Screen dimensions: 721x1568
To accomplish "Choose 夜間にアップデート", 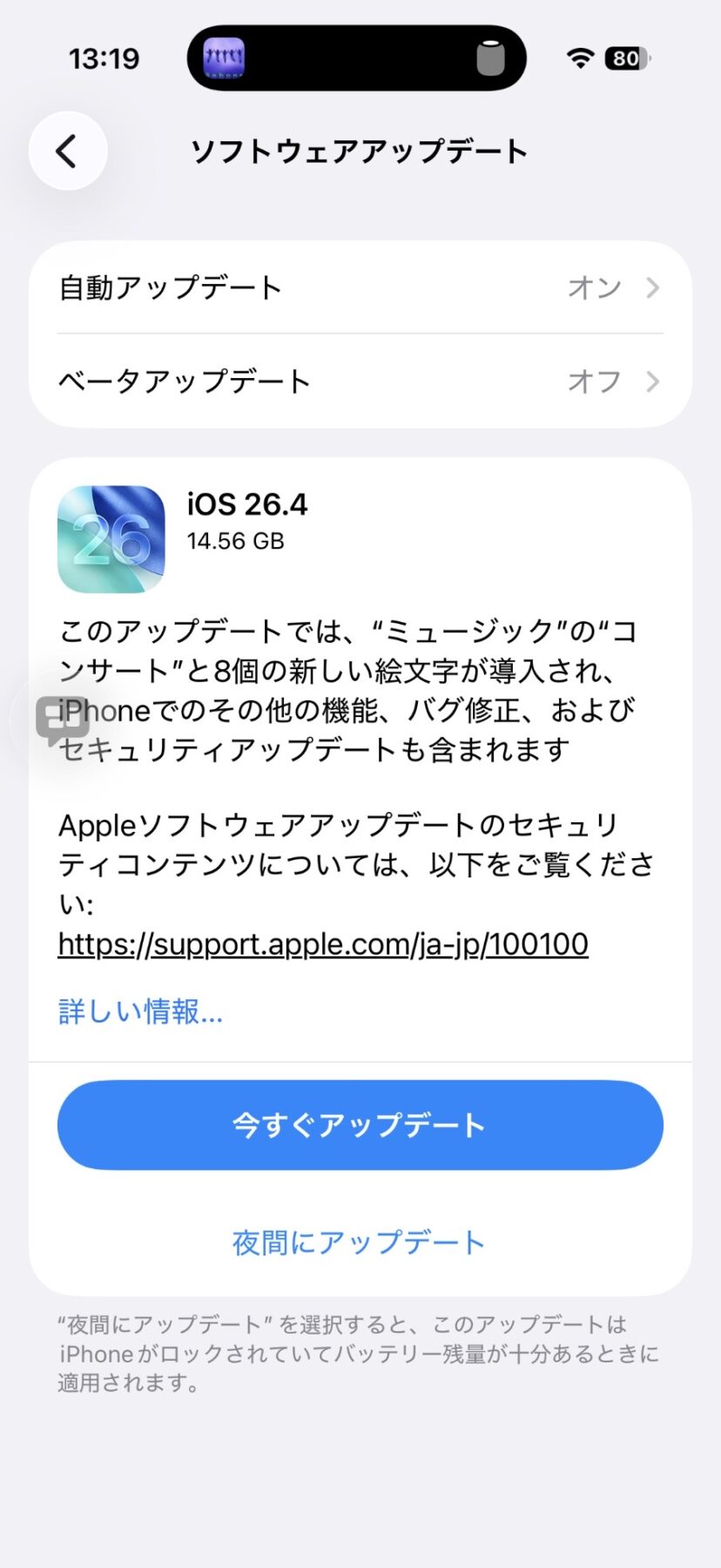I will click(360, 1242).
